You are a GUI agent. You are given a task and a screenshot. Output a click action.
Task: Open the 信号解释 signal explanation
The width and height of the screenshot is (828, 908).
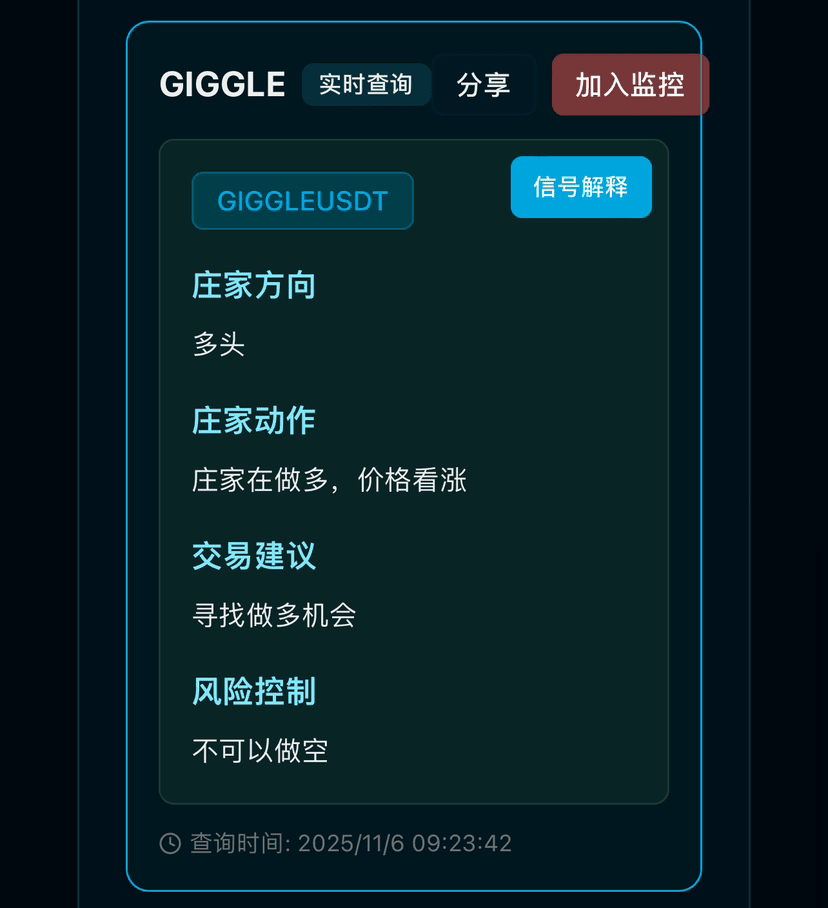(581, 187)
